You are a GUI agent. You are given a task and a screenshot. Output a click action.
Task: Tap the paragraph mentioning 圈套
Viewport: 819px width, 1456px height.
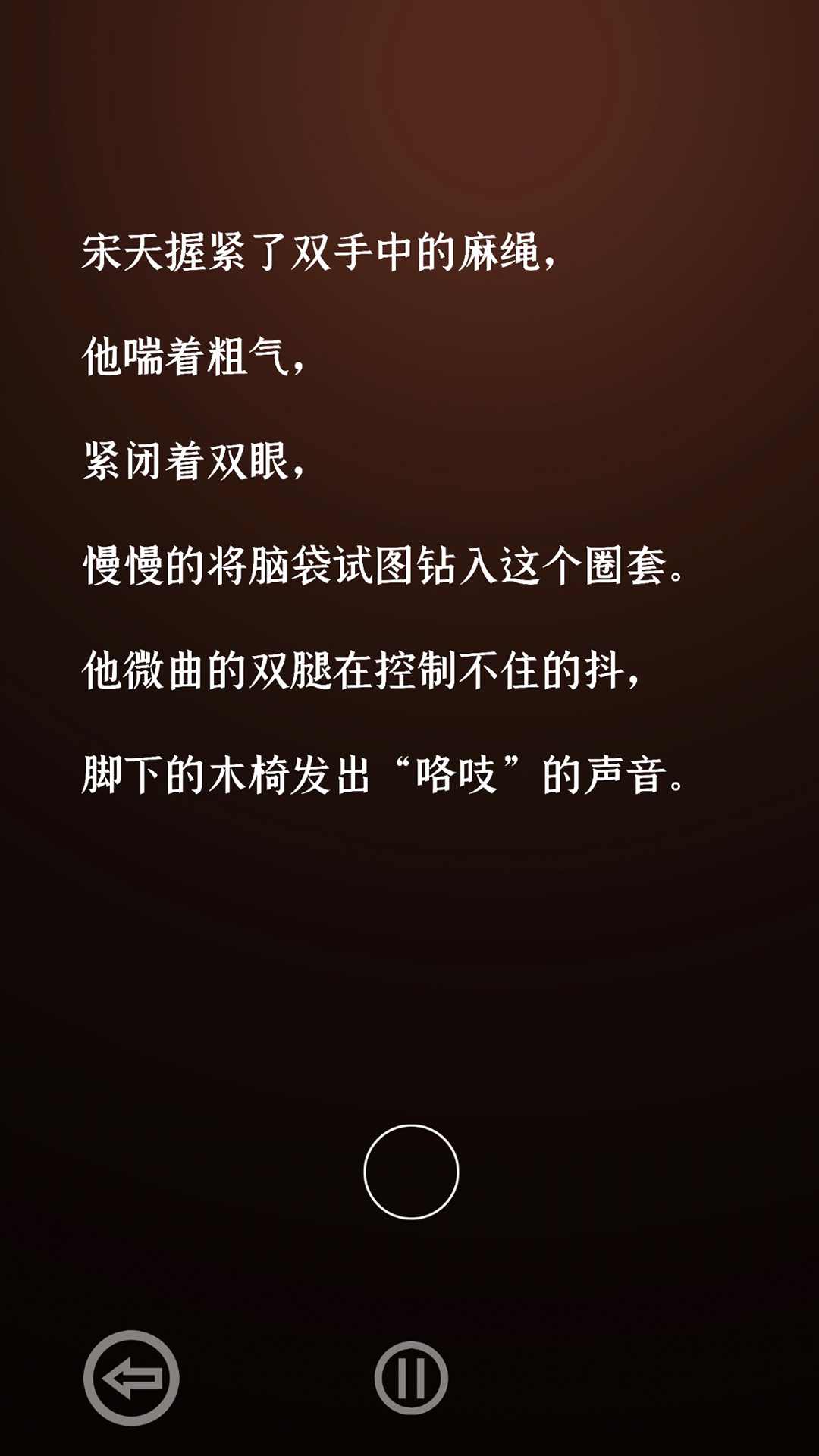pyautogui.click(x=387, y=563)
